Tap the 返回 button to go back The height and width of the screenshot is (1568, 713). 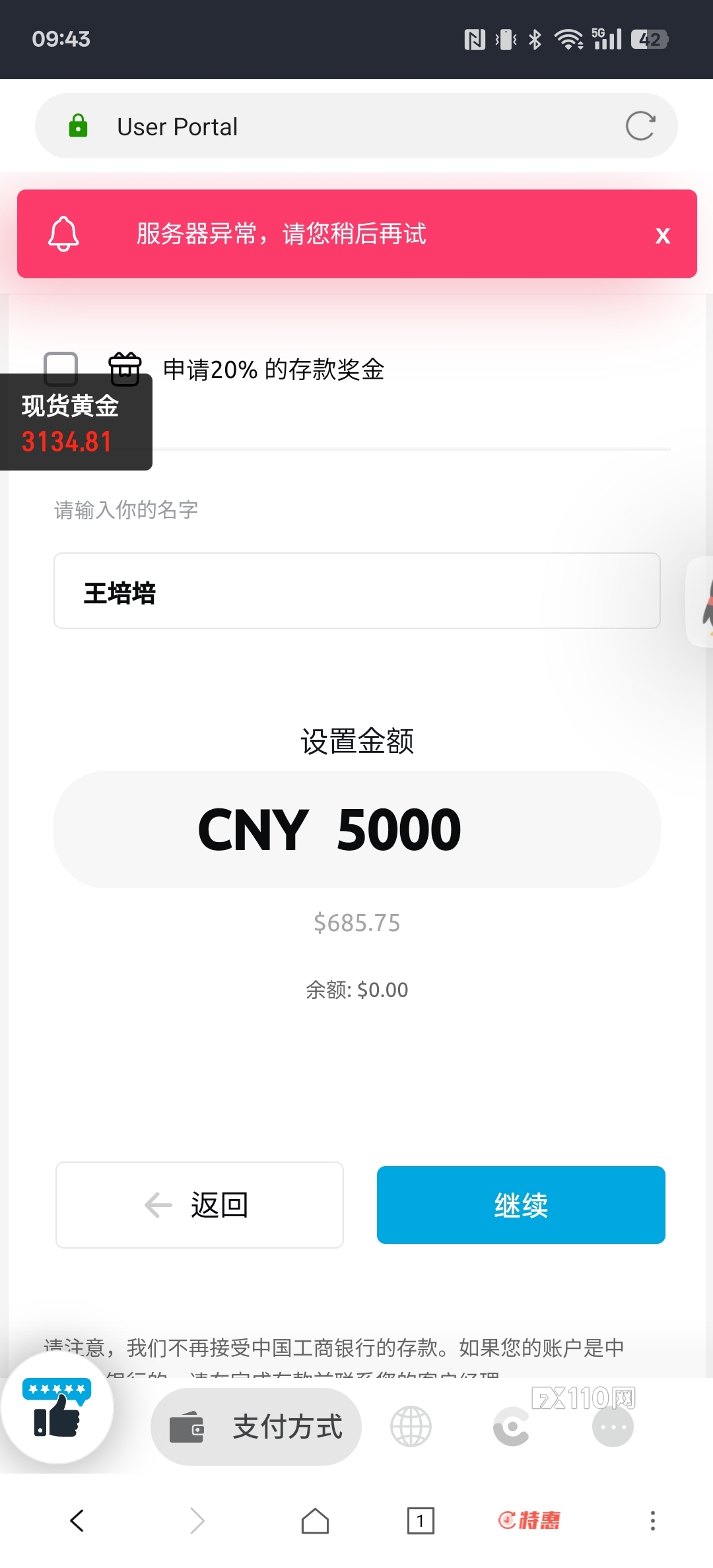pyautogui.click(x=199, y=1205)
